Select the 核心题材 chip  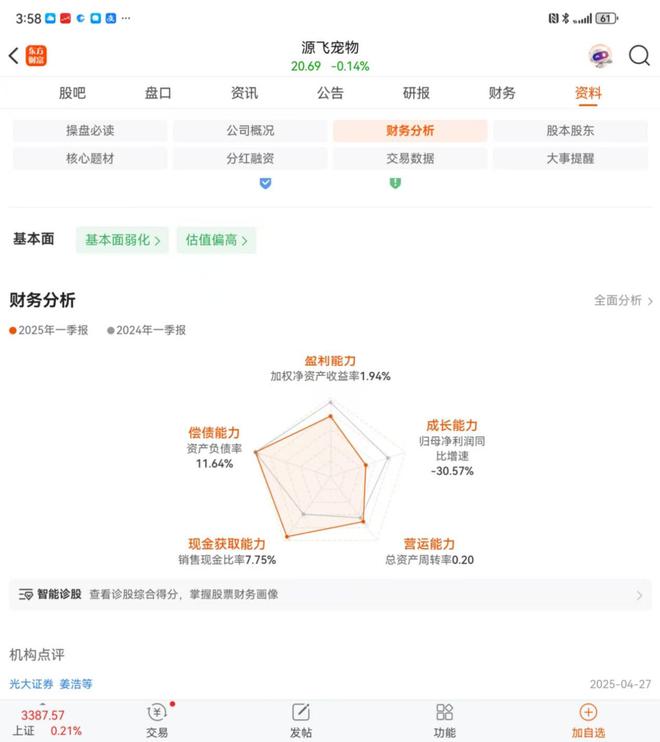[x=90, y=158]
